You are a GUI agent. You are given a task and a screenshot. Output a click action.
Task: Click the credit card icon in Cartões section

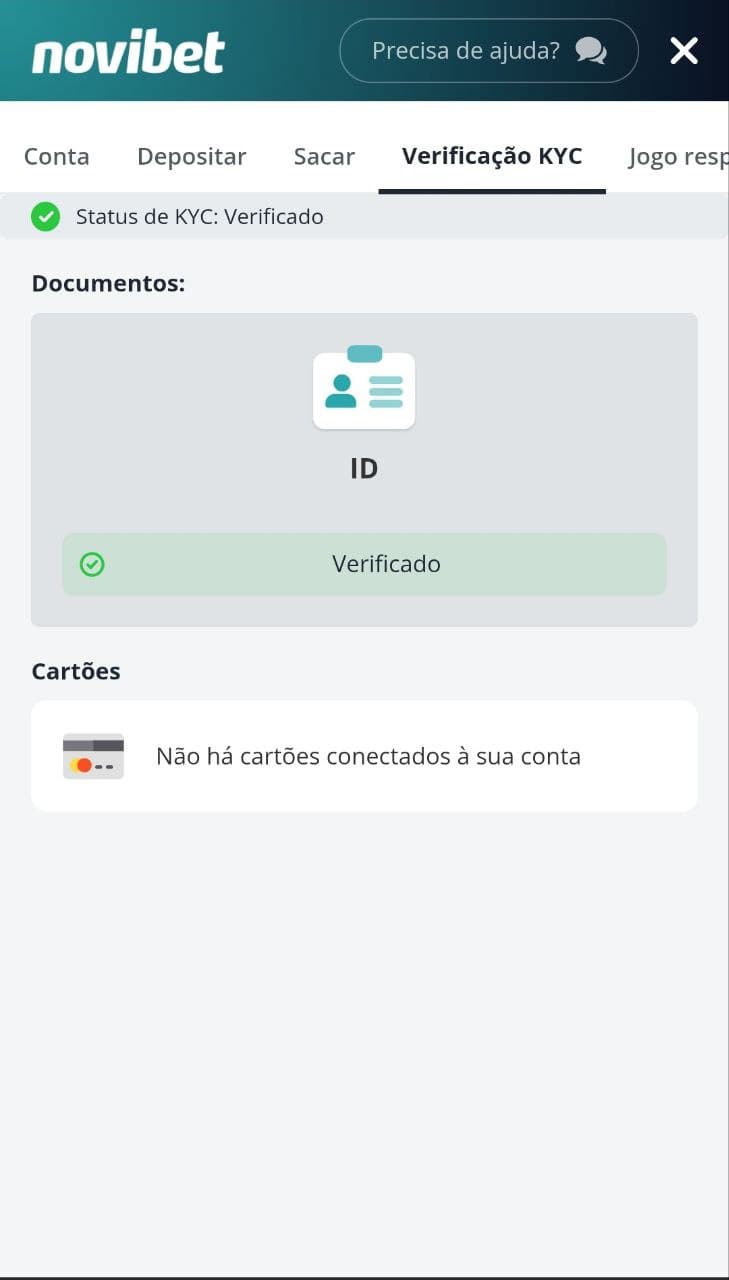93,756
